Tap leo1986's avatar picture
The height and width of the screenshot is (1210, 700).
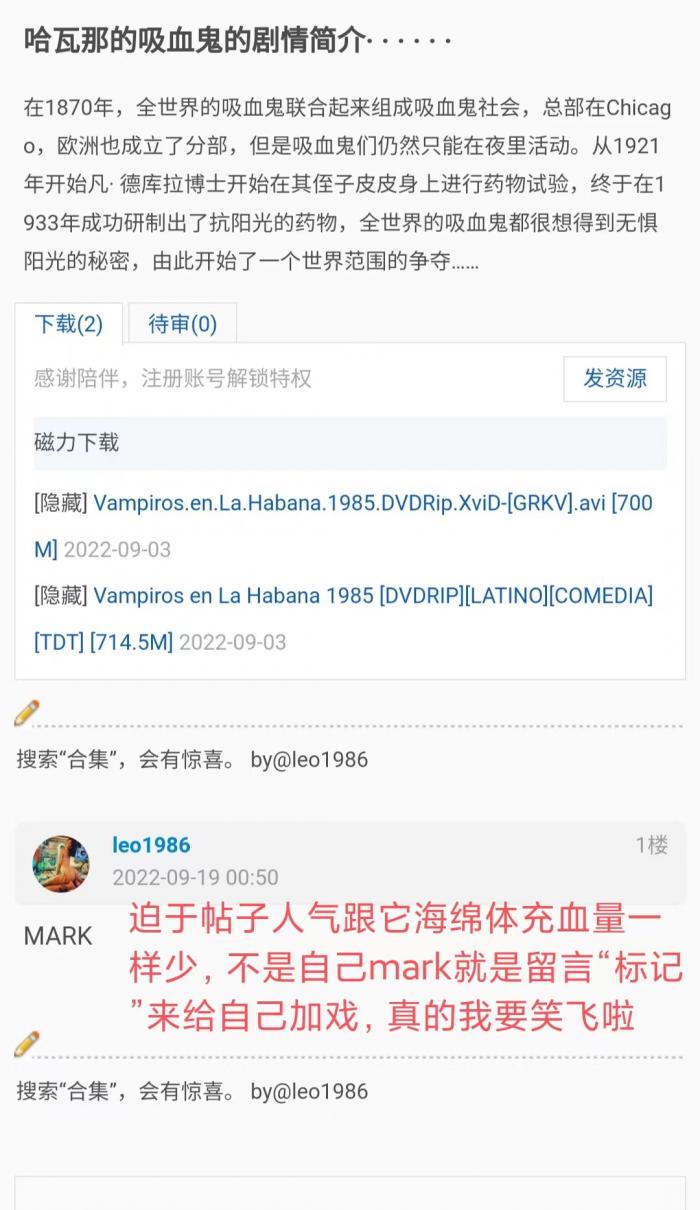pos(61,864)
